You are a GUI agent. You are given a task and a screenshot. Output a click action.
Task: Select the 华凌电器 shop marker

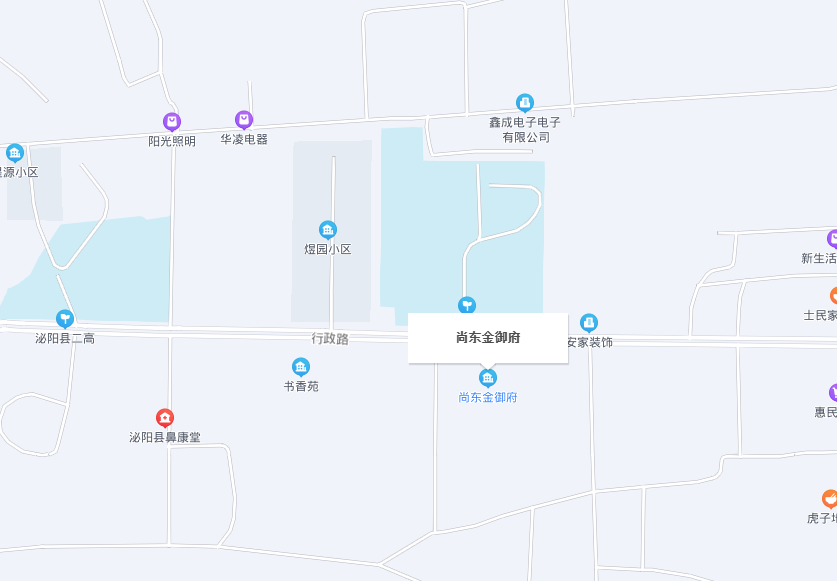pyautogui.click(x=244, y=120)
